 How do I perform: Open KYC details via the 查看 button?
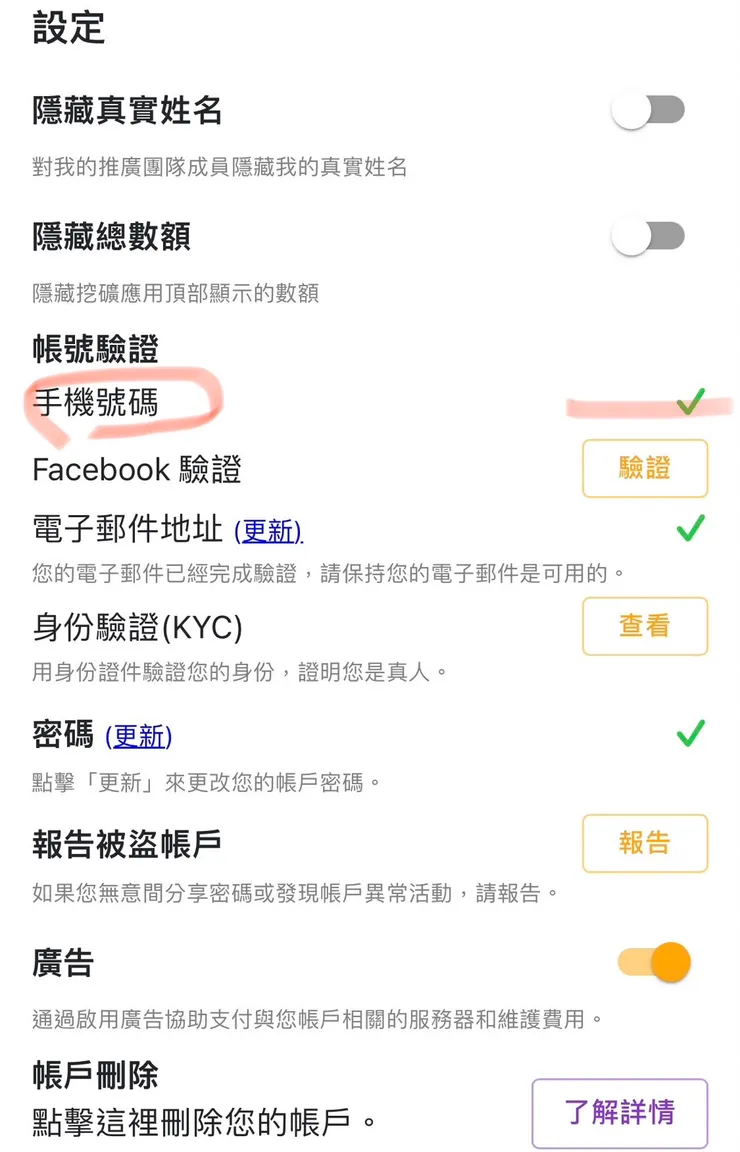(645, 626)
